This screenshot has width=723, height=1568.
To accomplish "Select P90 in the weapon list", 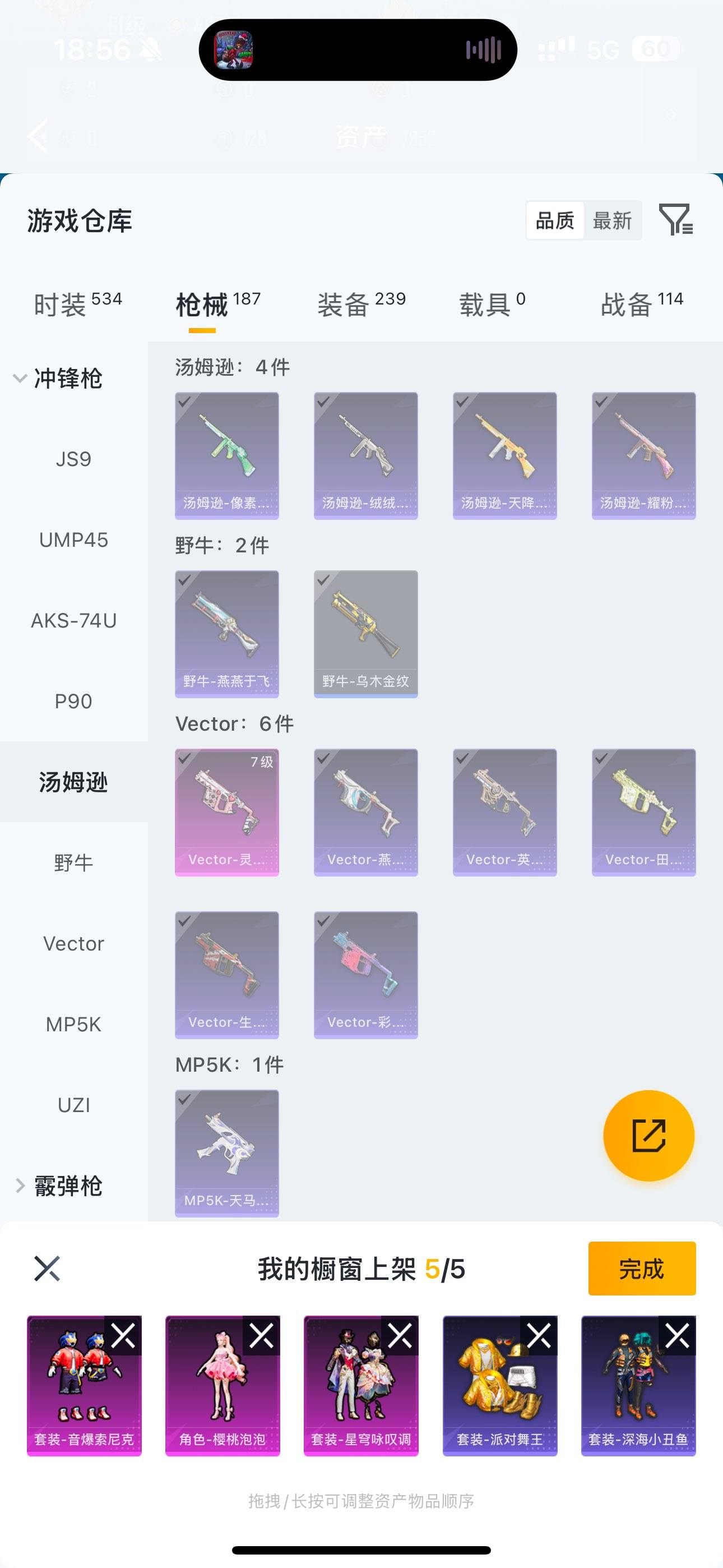I will [x=73, y=701].
